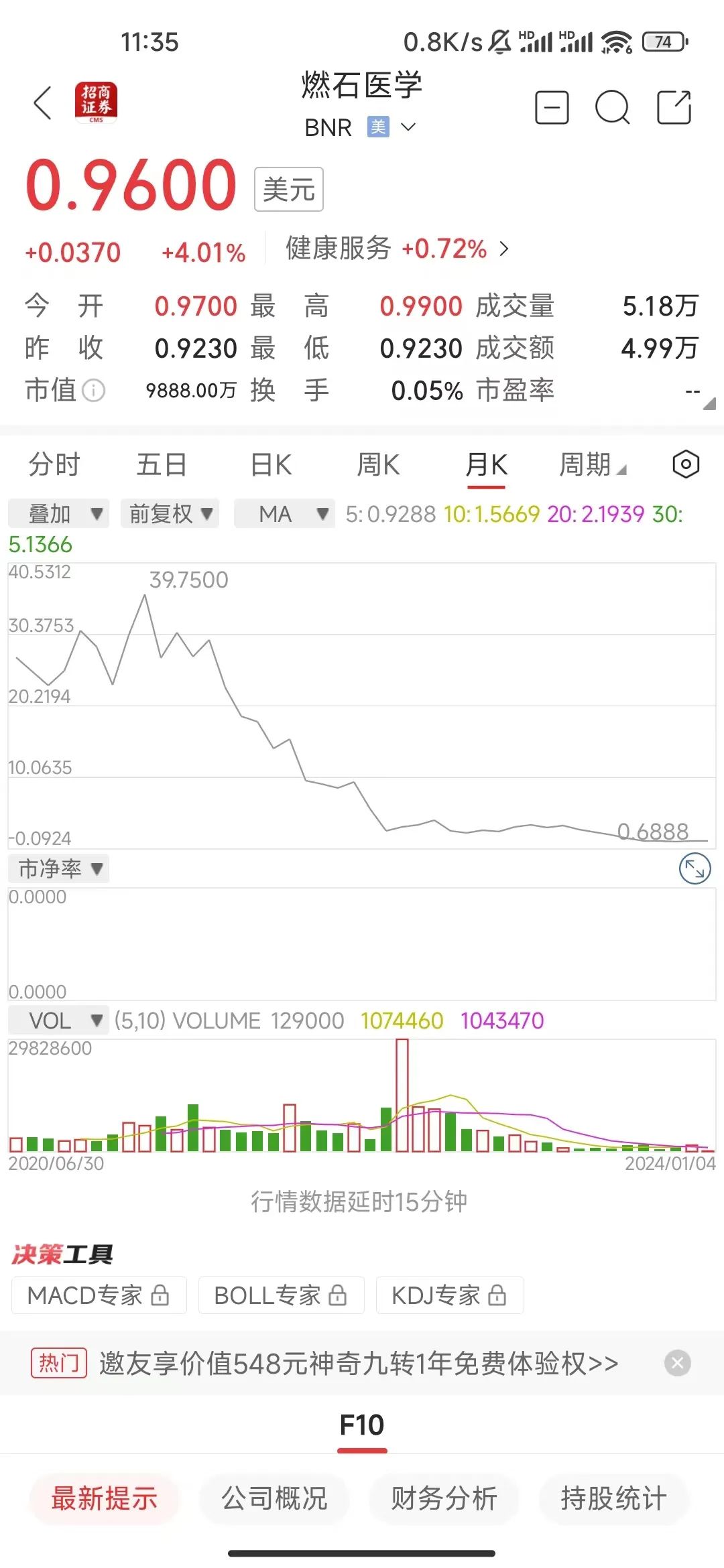
Task: Expand the BNR market dropdown arrow
Action: coord(408,127)
